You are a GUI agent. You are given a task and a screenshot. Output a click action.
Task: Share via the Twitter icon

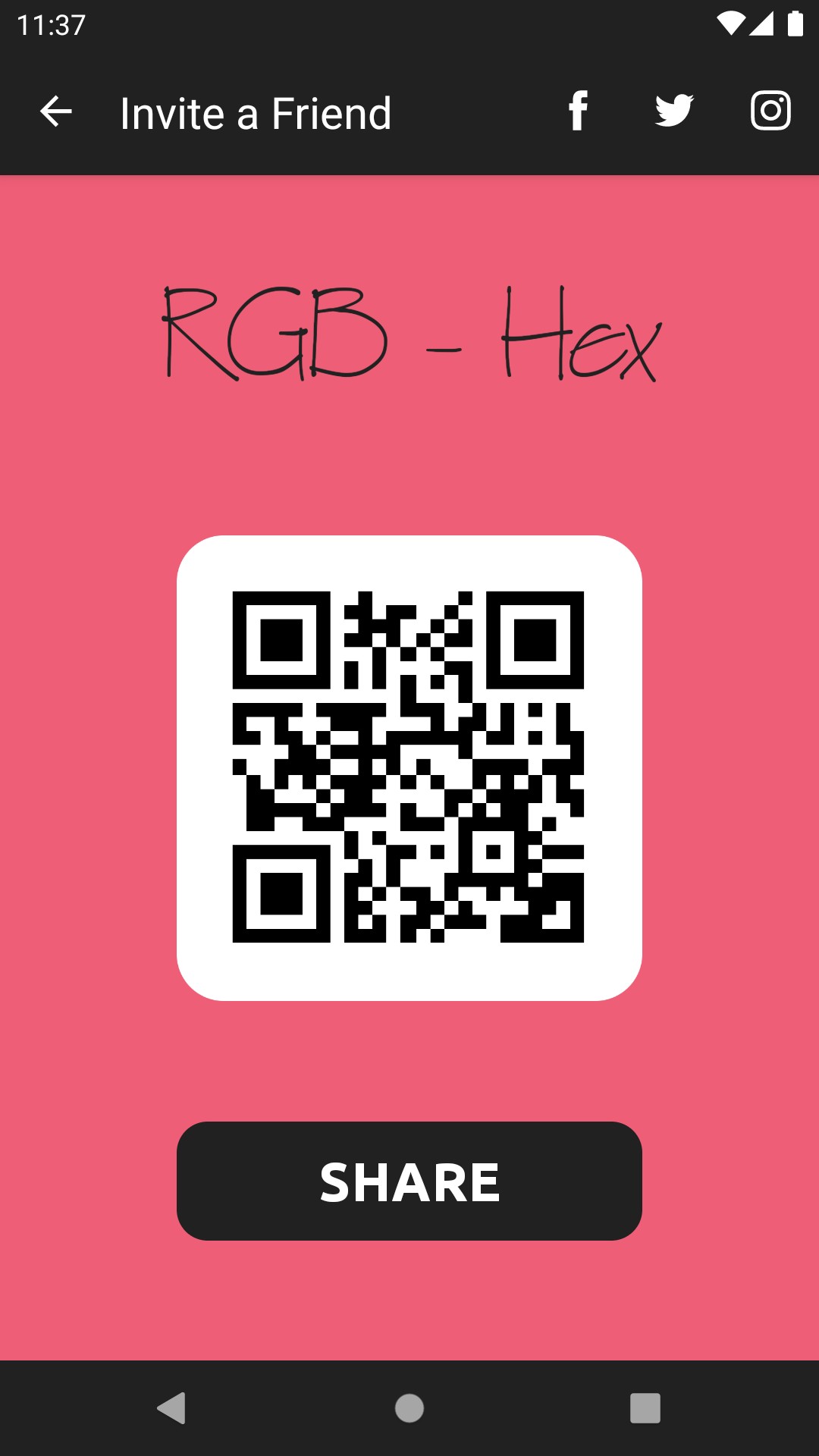coord(674,111)
